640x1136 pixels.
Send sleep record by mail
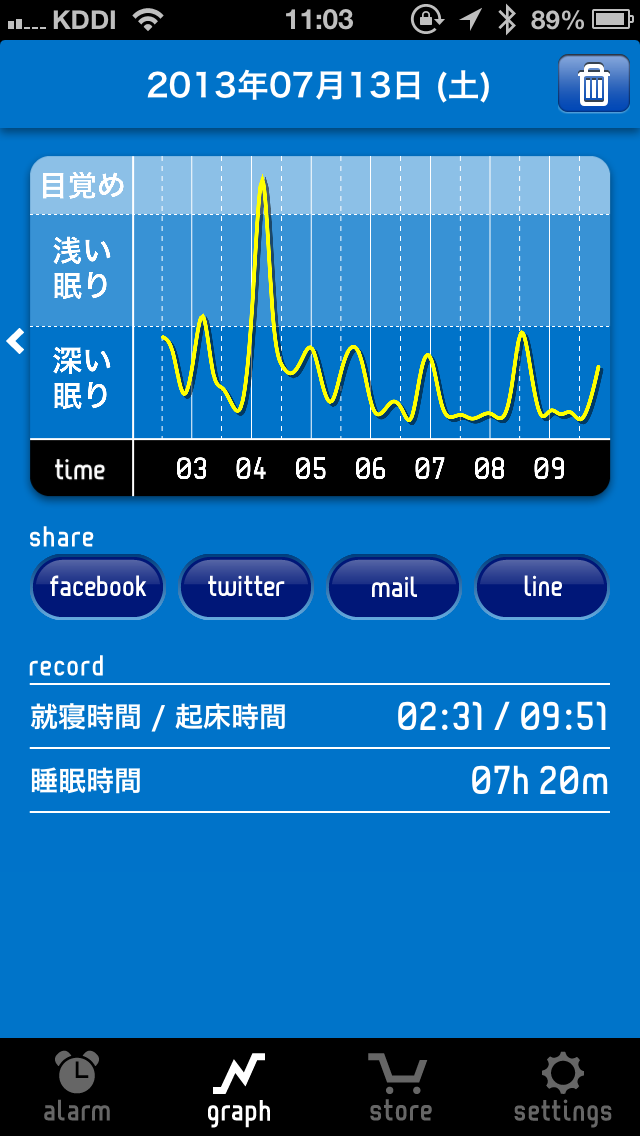point(394,587)
